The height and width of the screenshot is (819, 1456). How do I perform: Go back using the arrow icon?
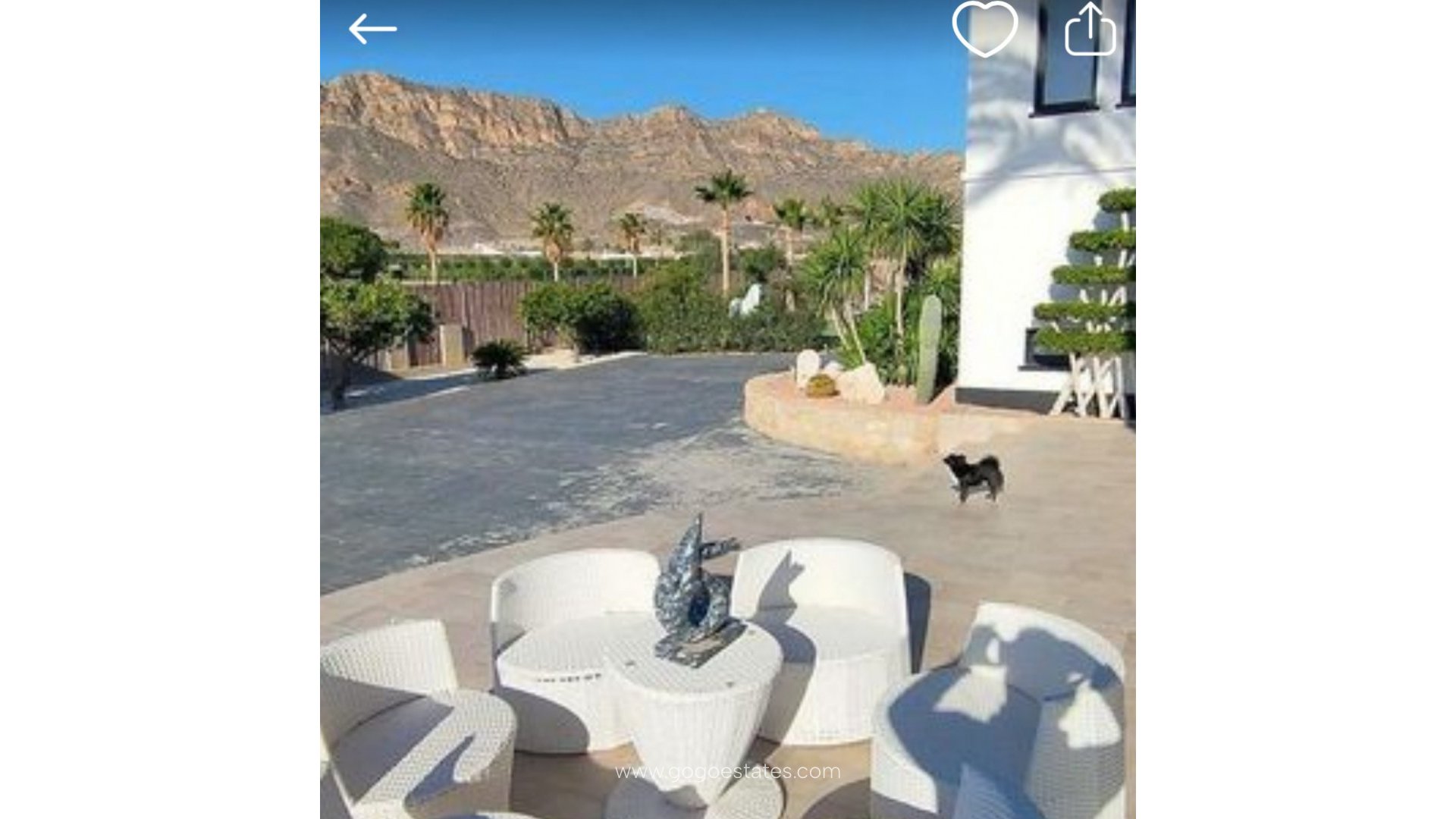(372, 30)
